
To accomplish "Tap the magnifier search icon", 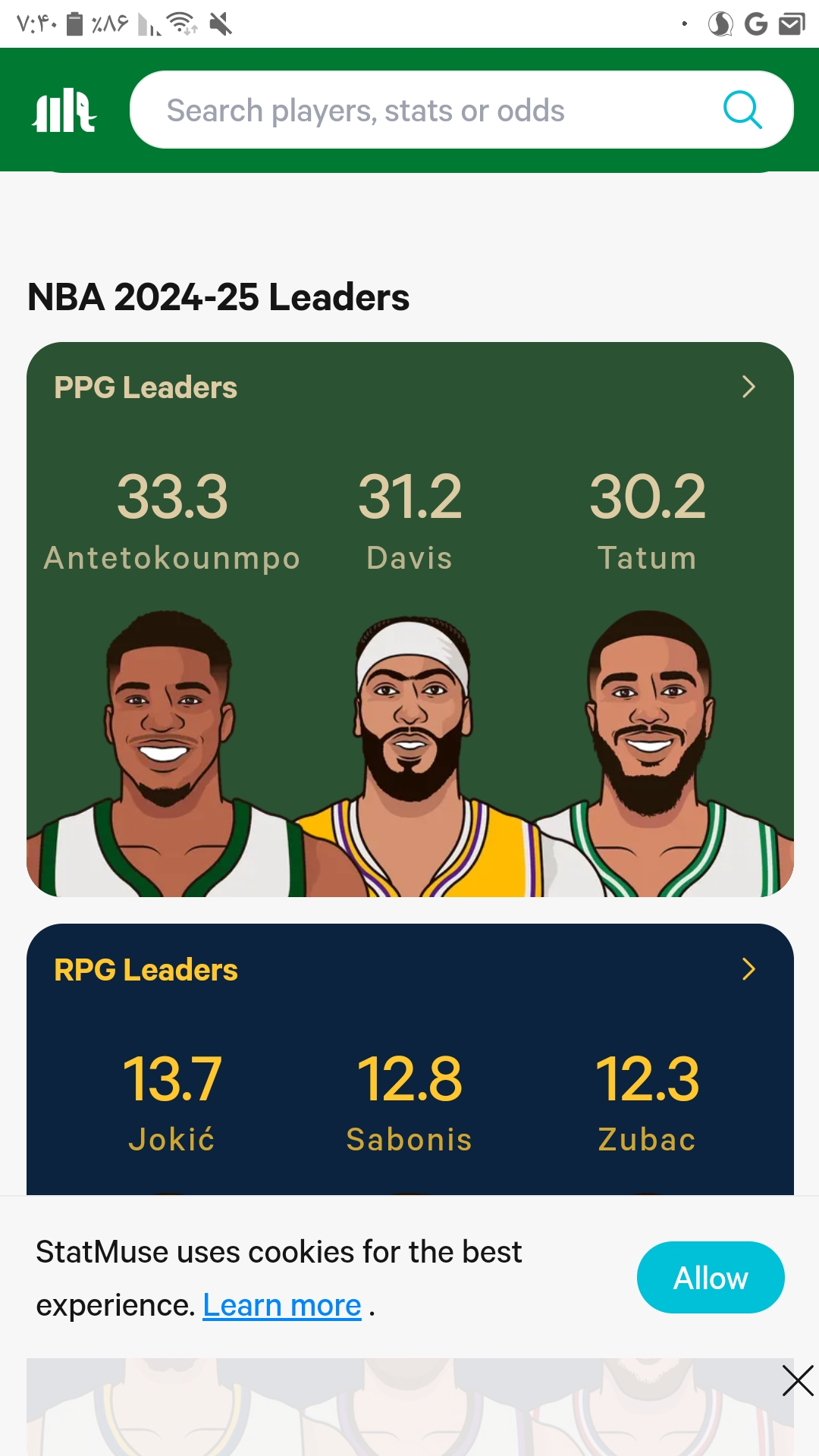I will pyautogui.click(x=742, y=110).
